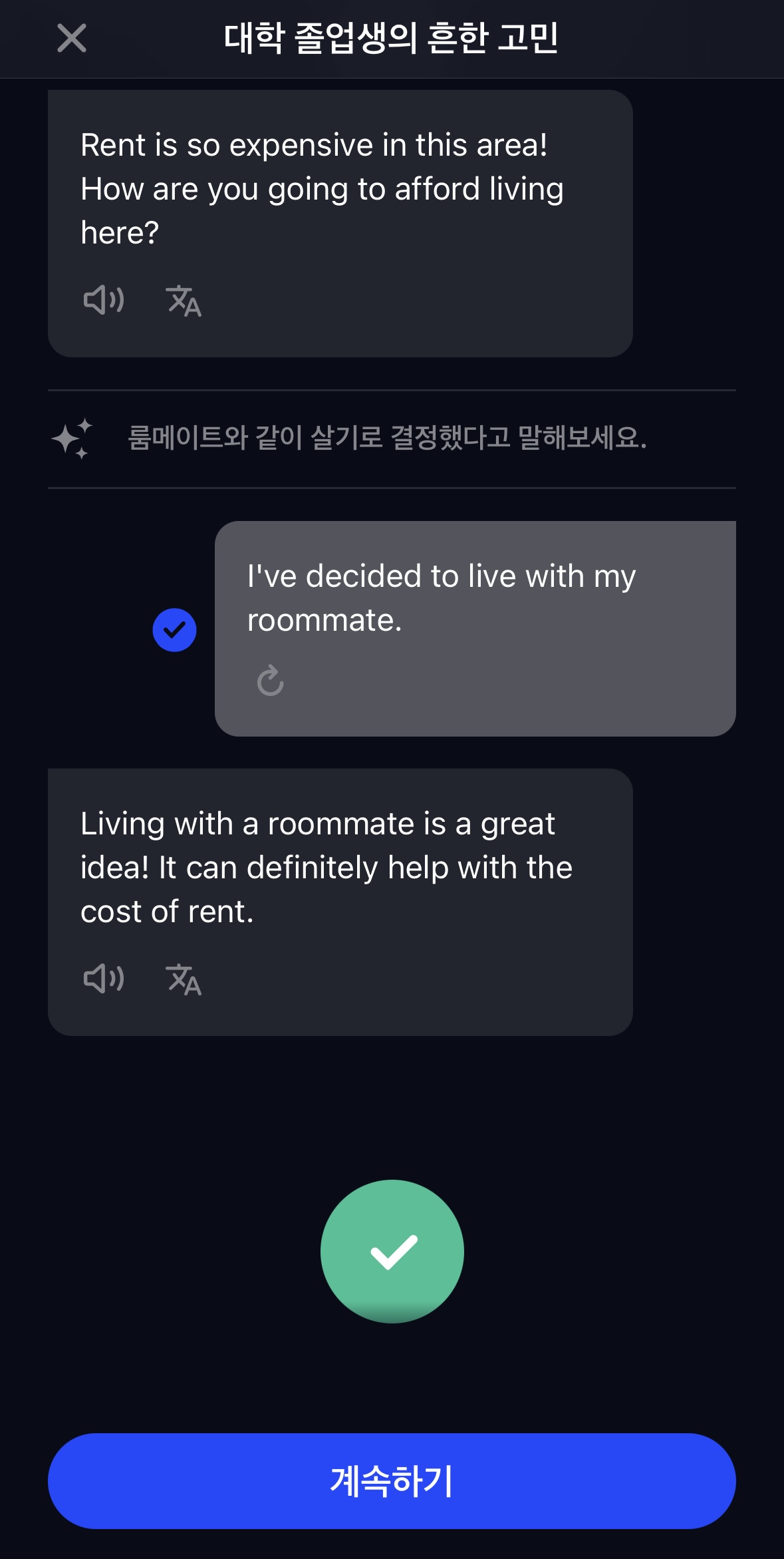
Task: Play audio for the 'Rent is so expensive' message
Action: (104, 300)
